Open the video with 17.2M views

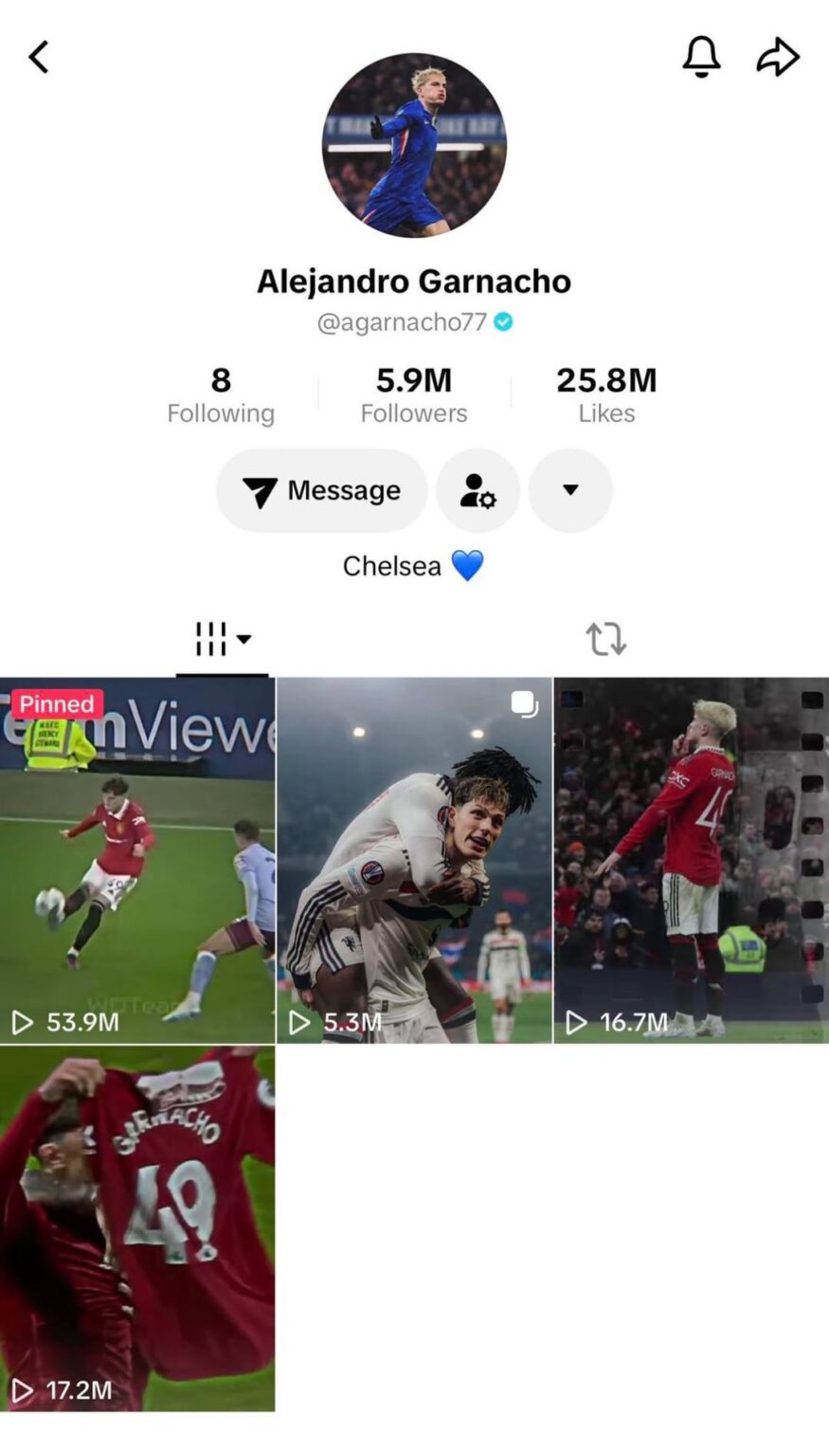tap(137, 1228)
